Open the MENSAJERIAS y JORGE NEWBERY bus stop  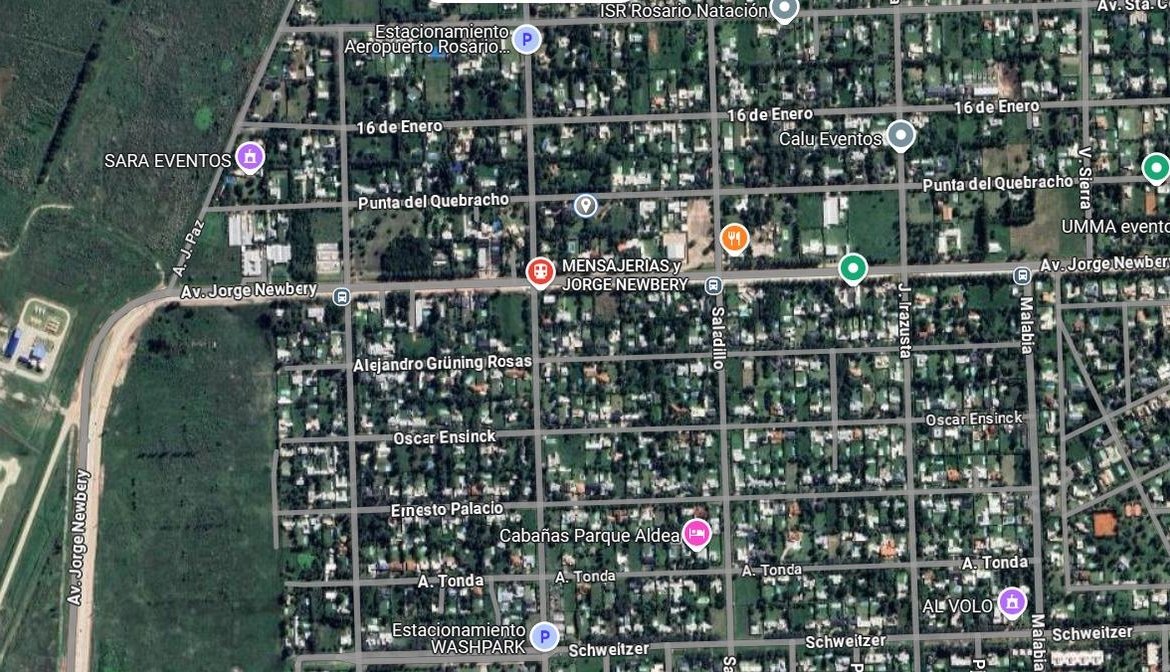[540, 271]
